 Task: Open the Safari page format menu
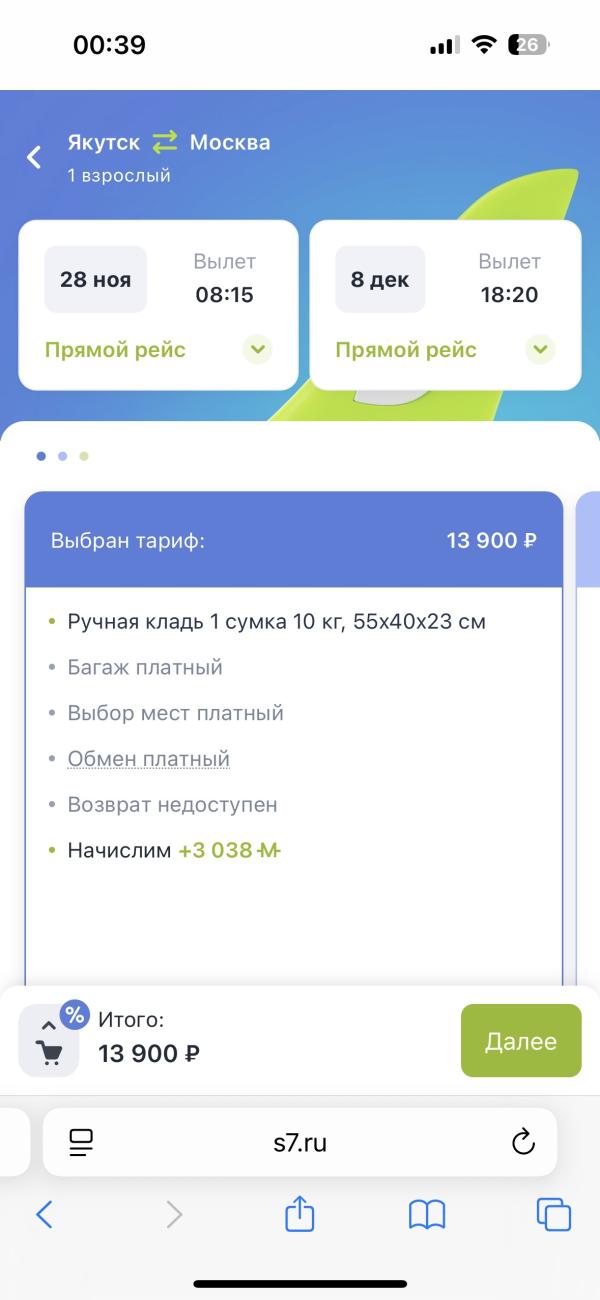(x=81, y=1142)
